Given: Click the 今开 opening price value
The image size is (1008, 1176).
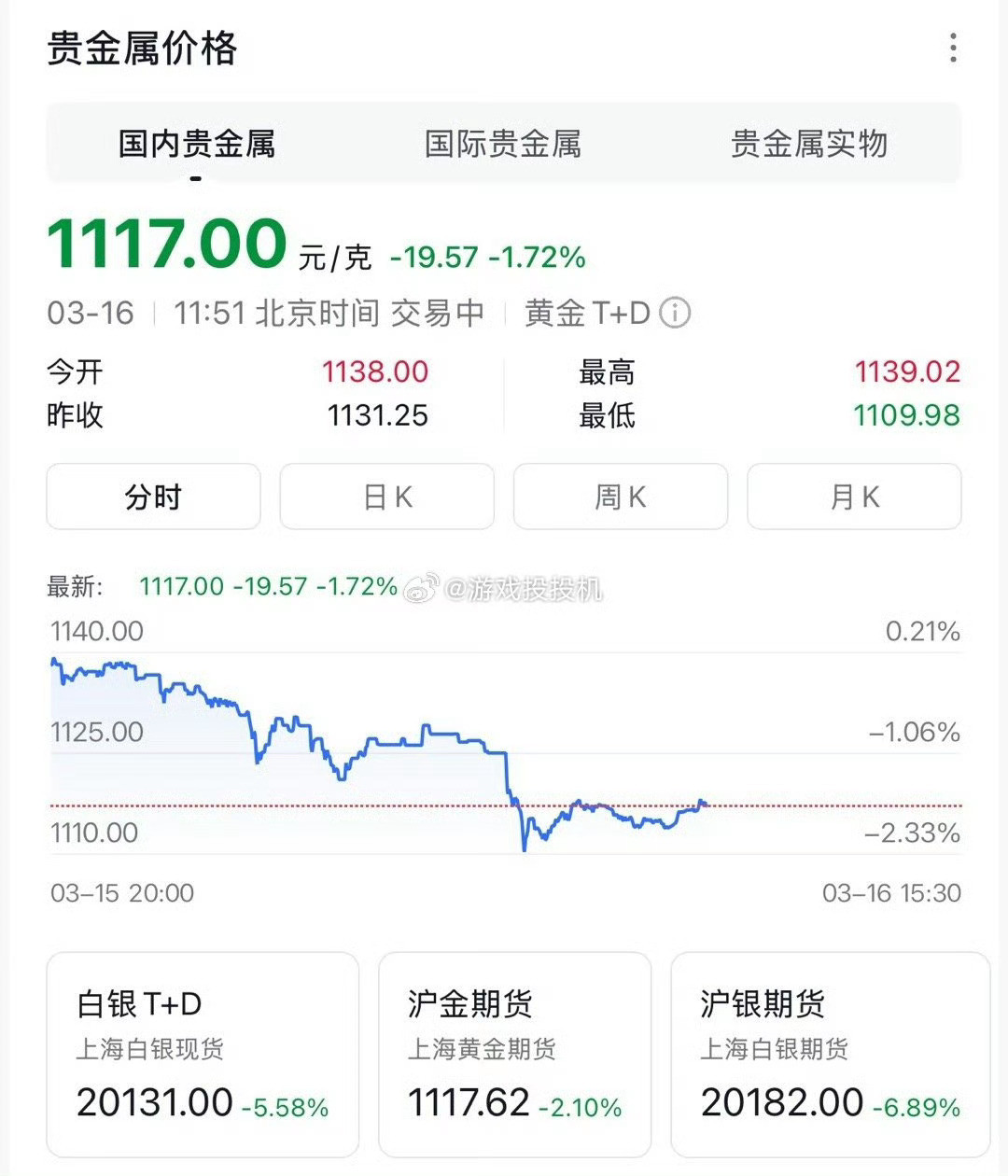Looking at the screenshot, I should (374, 371).
